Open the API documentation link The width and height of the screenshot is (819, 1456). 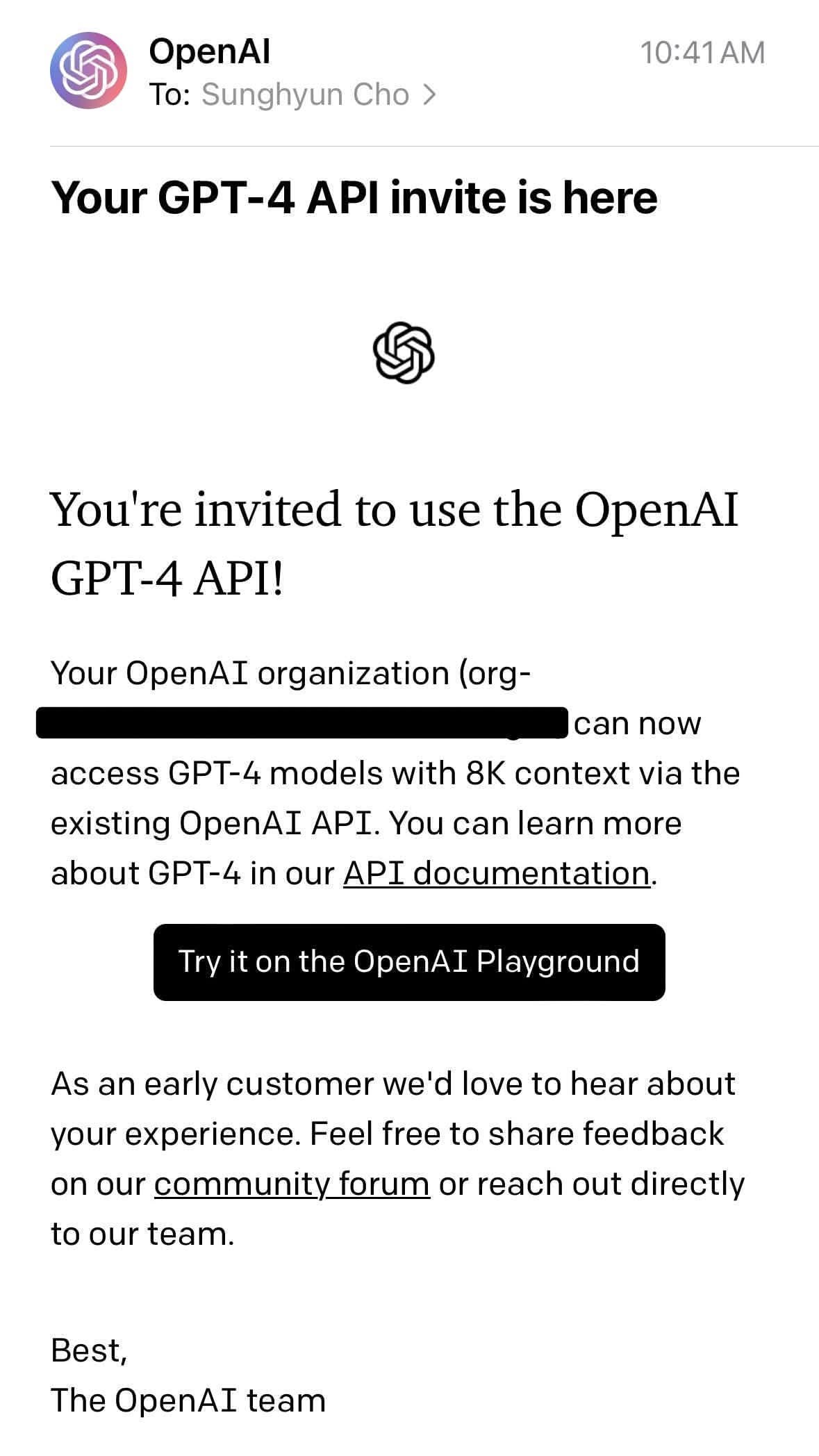[497, 873]
